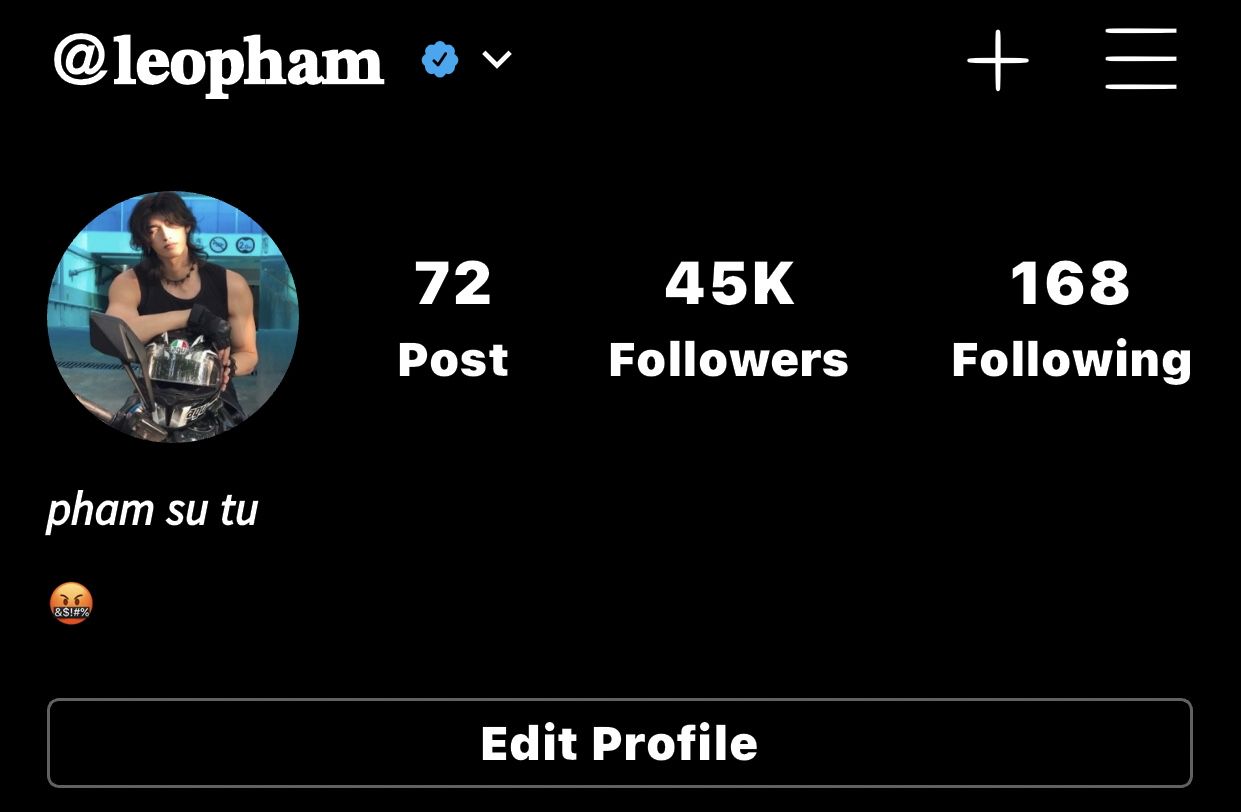
Task: Expand the account switcher next to @leopham
Action: 496,60
